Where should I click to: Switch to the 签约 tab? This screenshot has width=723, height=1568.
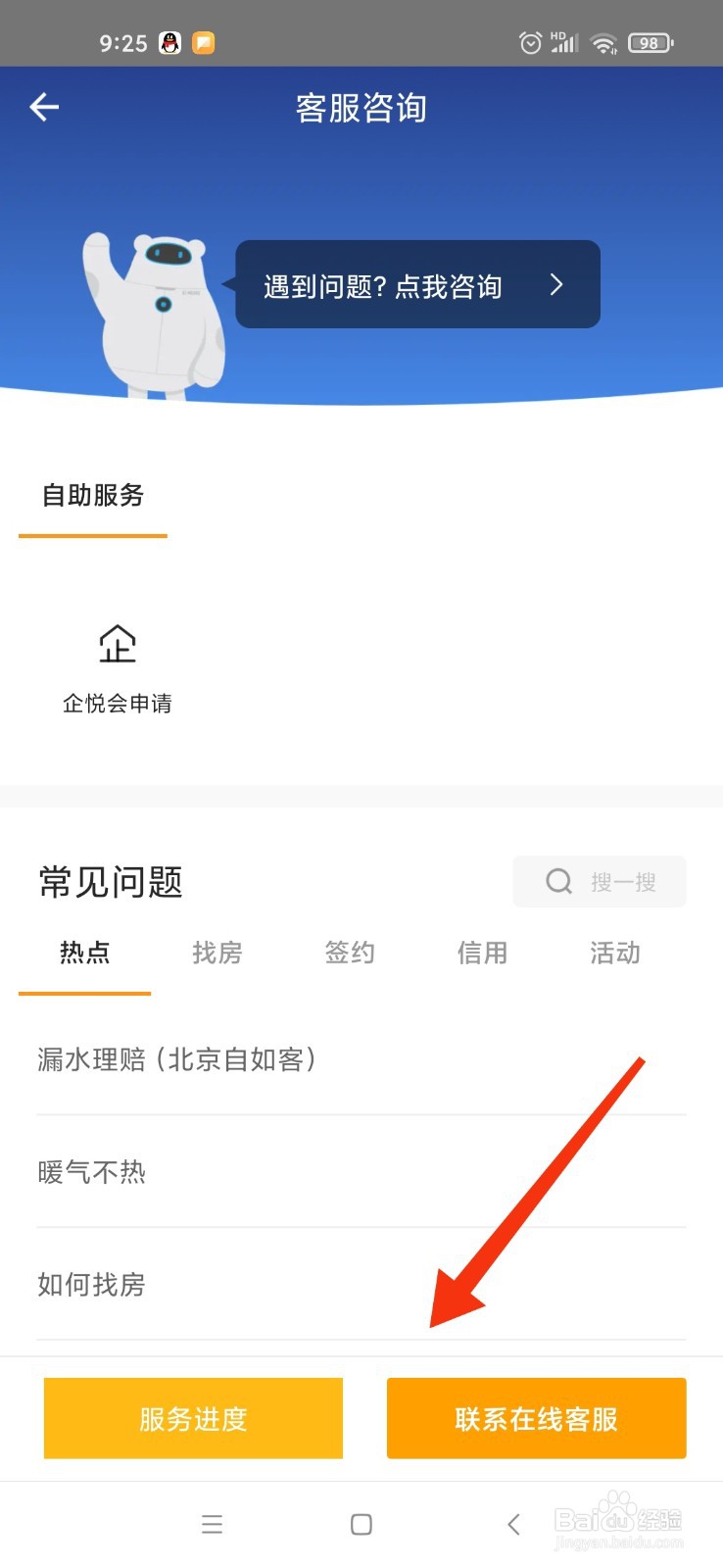click(x=349, y=953)
